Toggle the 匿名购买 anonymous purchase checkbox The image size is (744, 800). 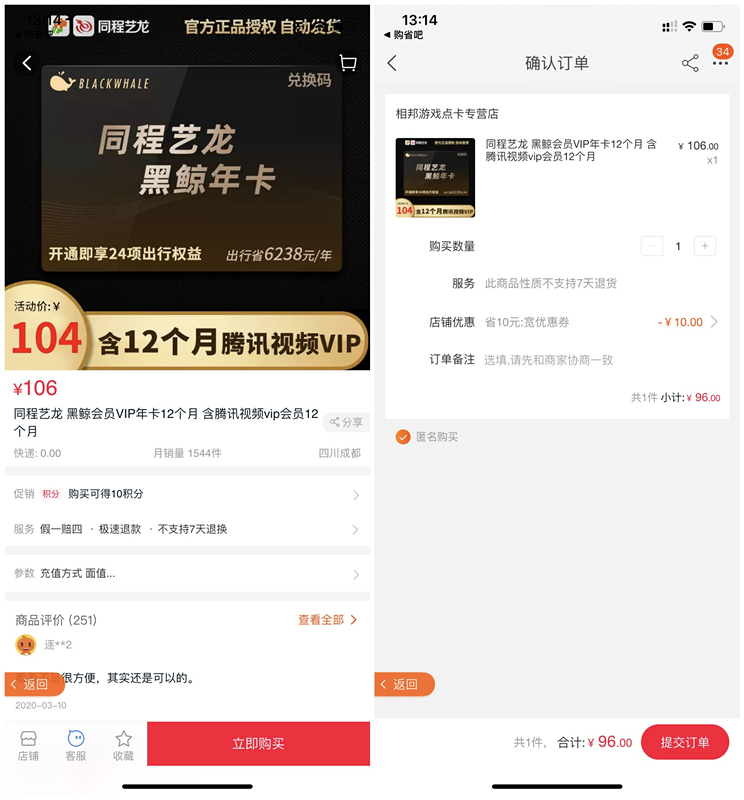[403, 437]
